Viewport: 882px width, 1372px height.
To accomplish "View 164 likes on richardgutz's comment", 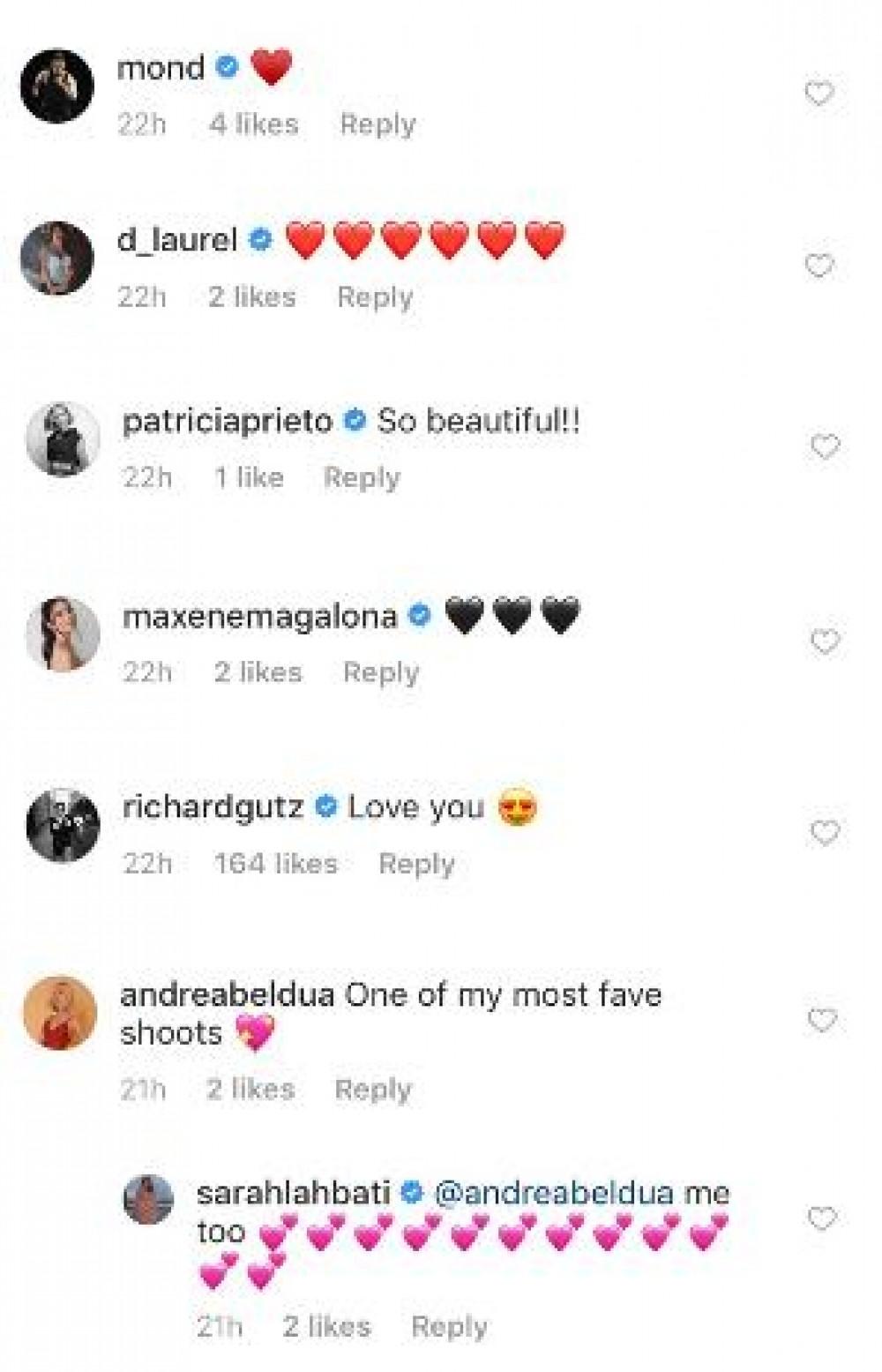I will 276,864.
